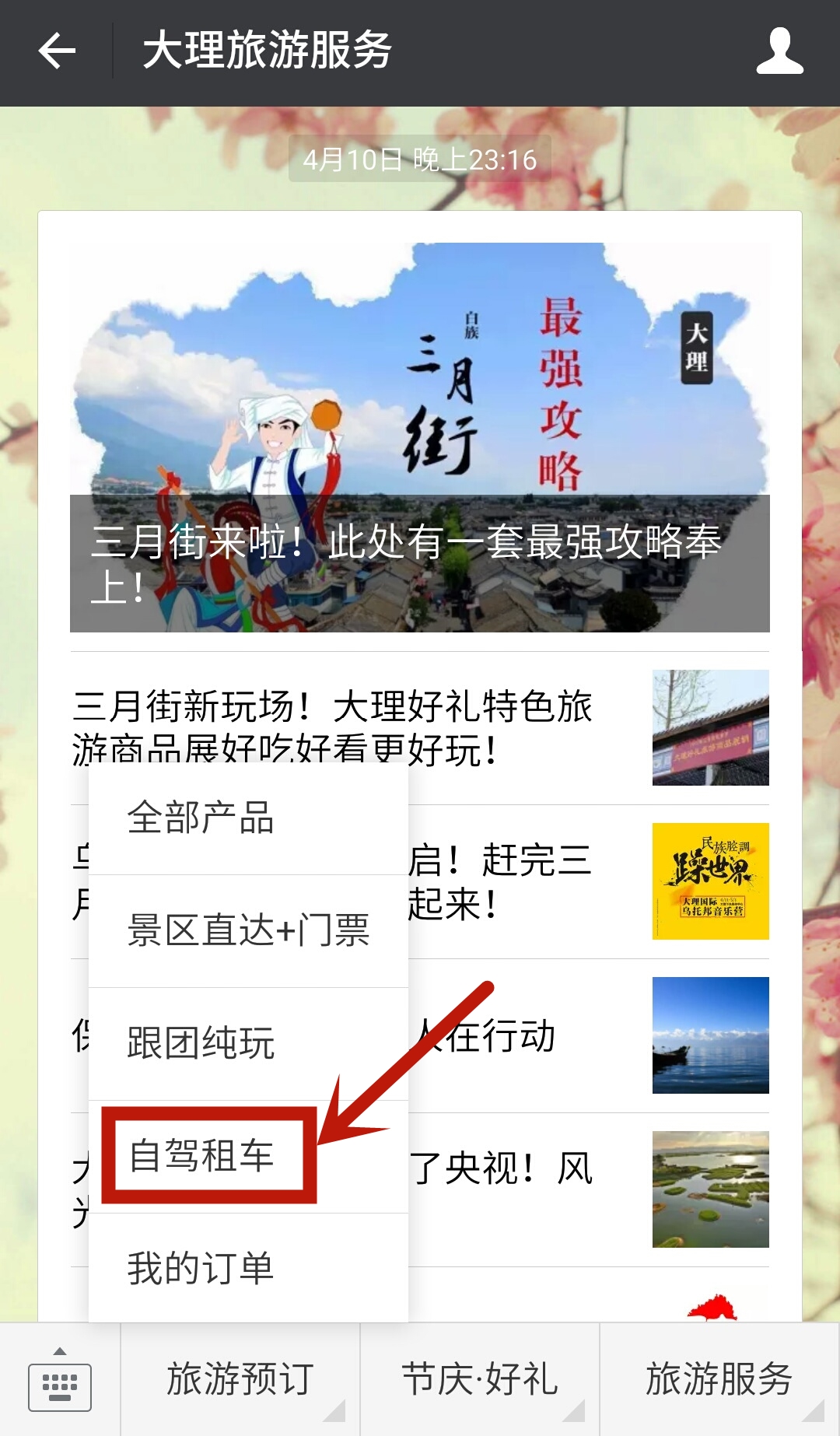840x1436 pixels.
Task: Switch to keyboard input mode
Action: [x=60, y=1380]
